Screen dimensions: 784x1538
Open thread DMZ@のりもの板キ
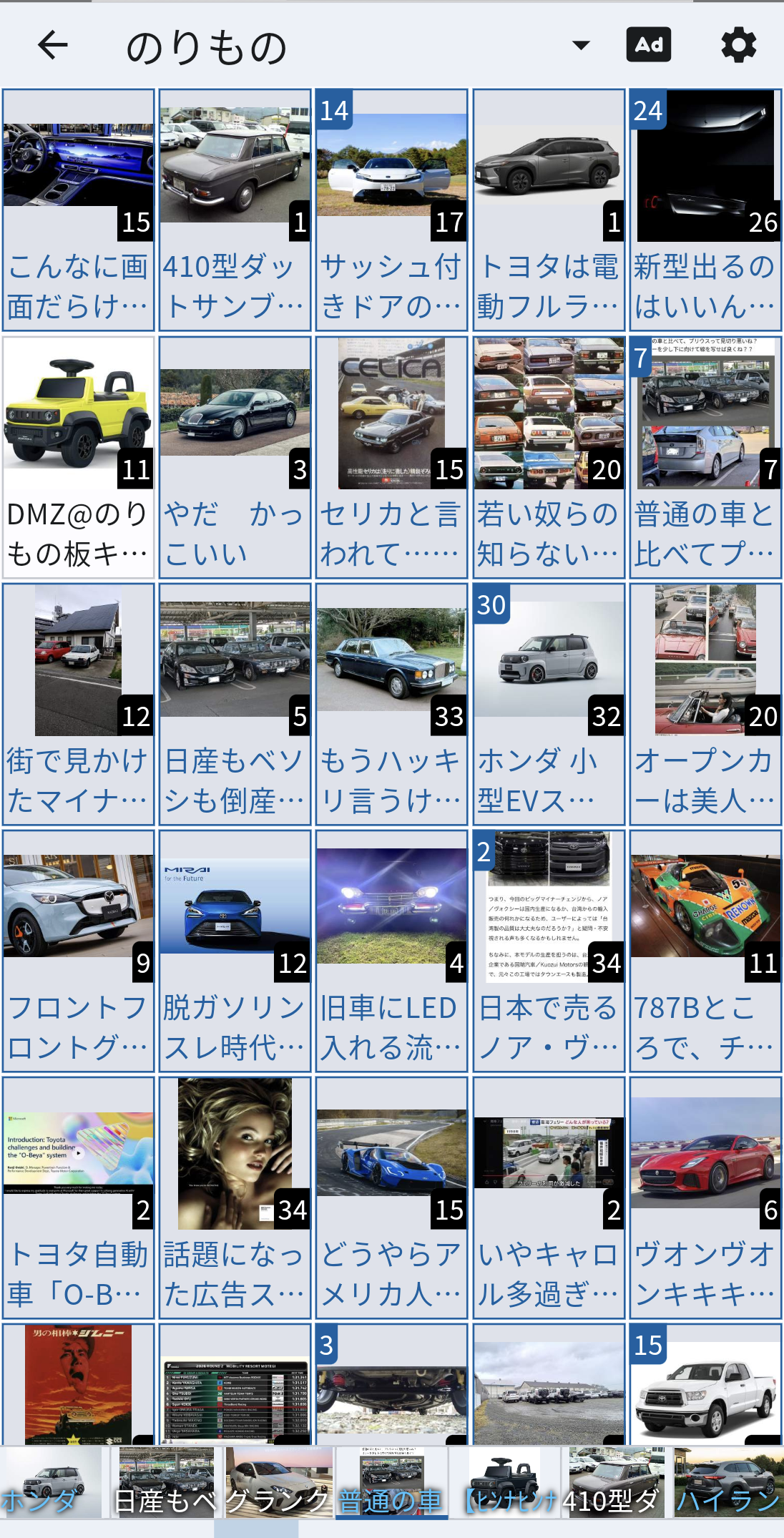78,457
